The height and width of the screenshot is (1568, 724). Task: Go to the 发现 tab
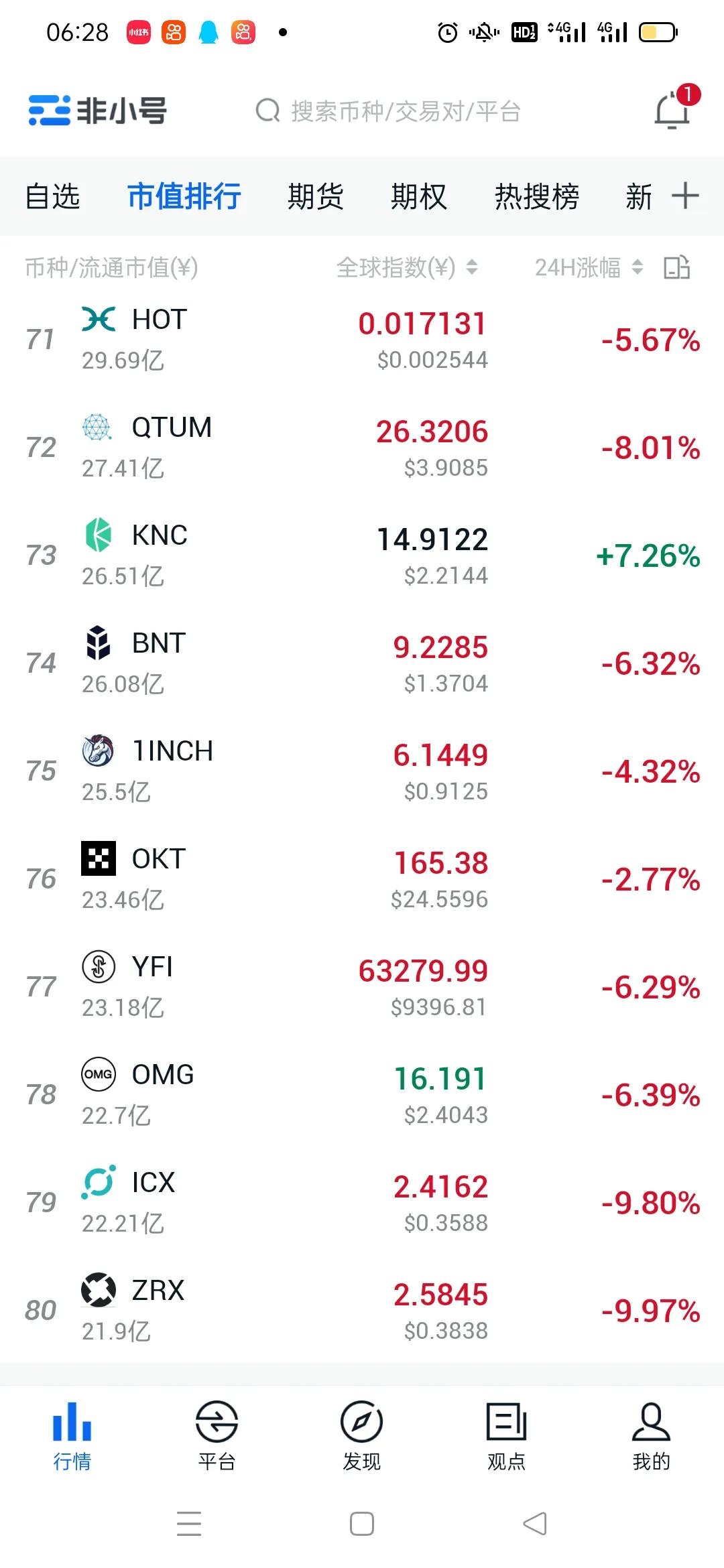pos(361,1435)
